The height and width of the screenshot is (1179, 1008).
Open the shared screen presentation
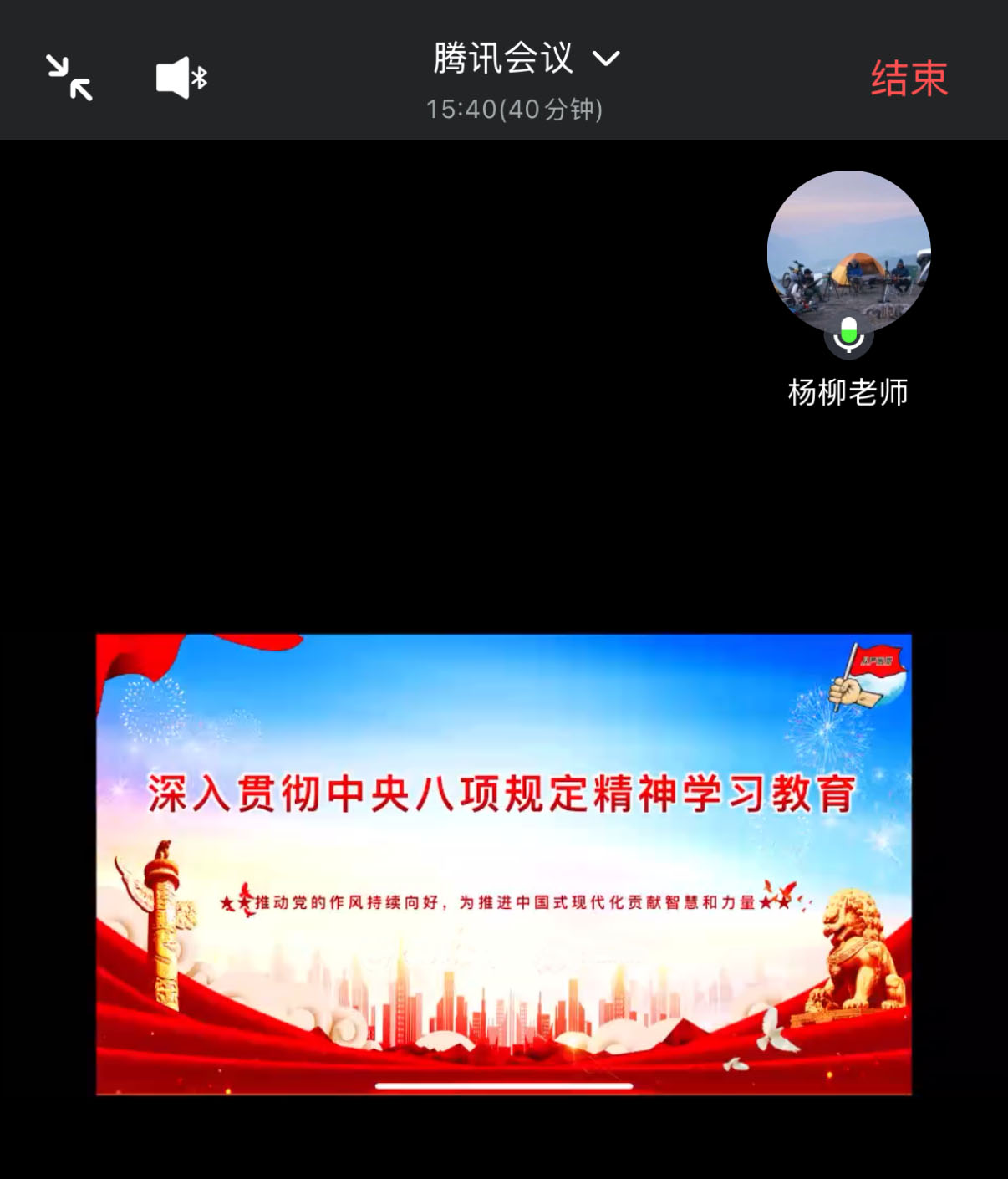tap(503, 864)
